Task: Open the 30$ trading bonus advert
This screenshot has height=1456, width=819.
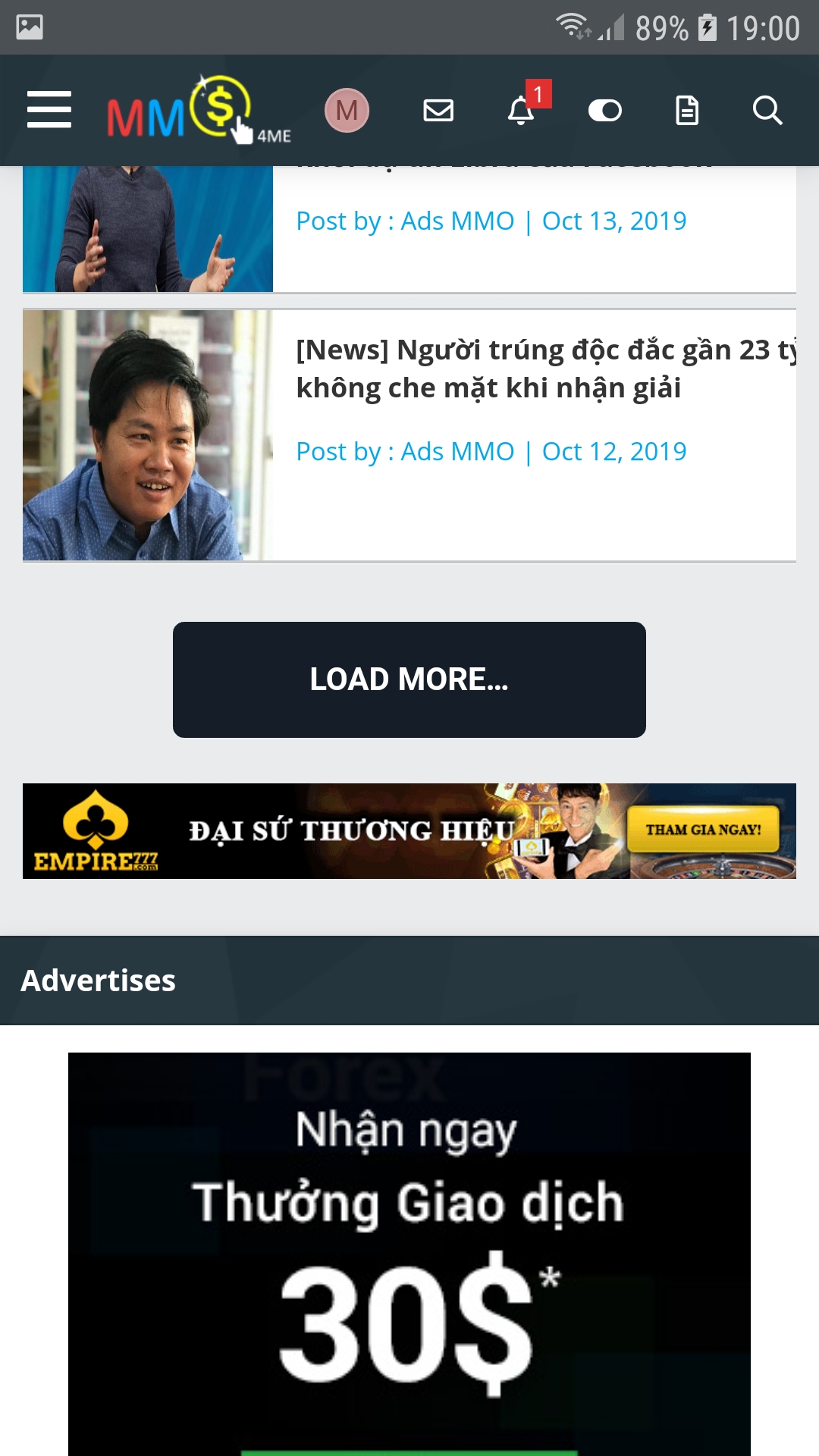Action: (x=409, y=1253)
